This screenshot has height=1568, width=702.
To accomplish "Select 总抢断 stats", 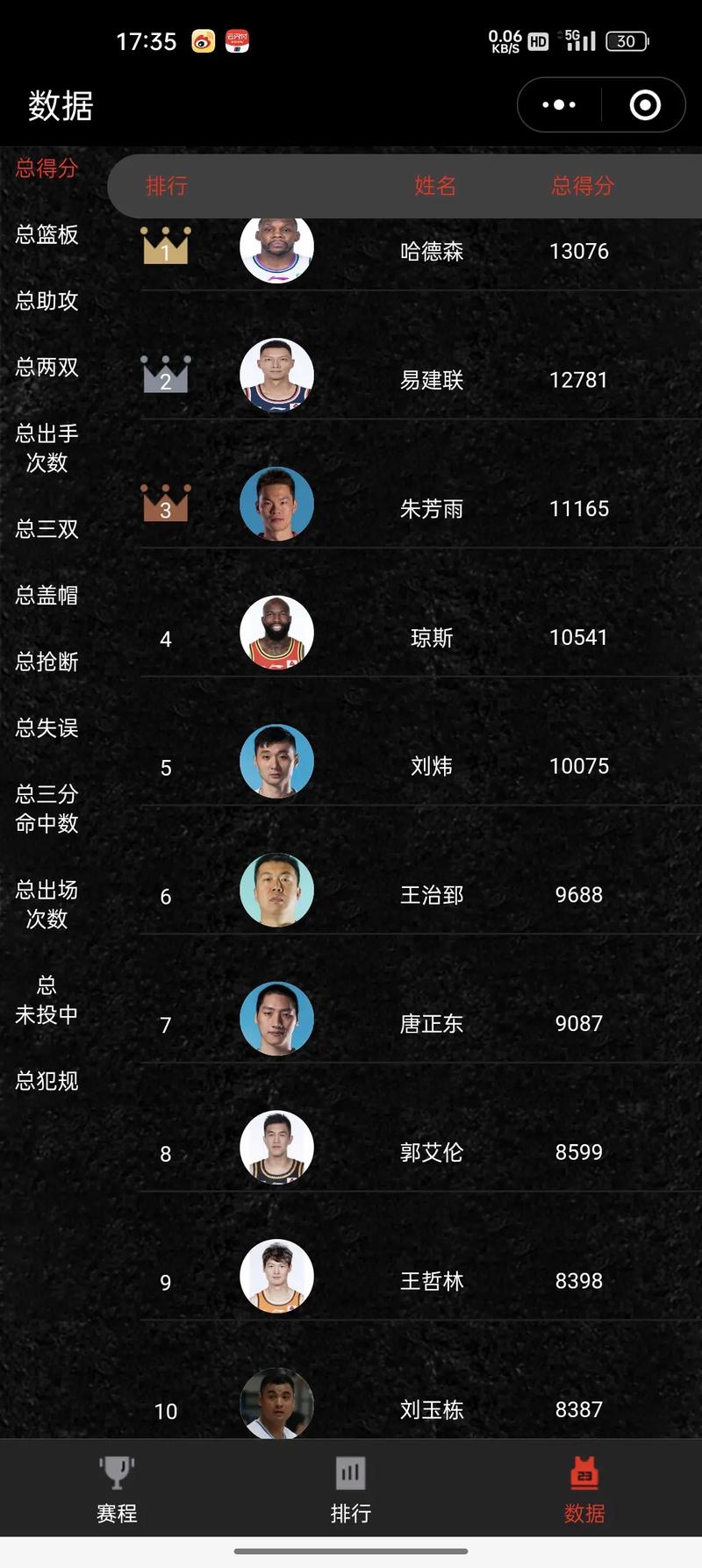I will (x=47, y=662).
